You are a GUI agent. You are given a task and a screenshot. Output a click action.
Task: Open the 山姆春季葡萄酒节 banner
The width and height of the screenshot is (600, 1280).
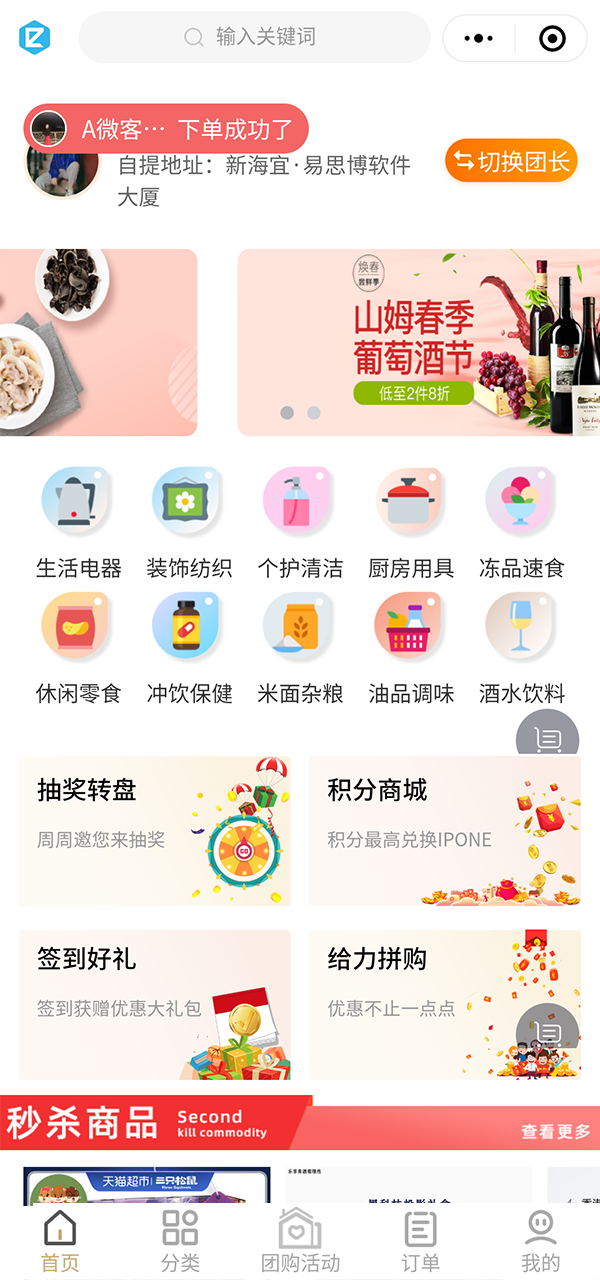click(x=418, y=342)
